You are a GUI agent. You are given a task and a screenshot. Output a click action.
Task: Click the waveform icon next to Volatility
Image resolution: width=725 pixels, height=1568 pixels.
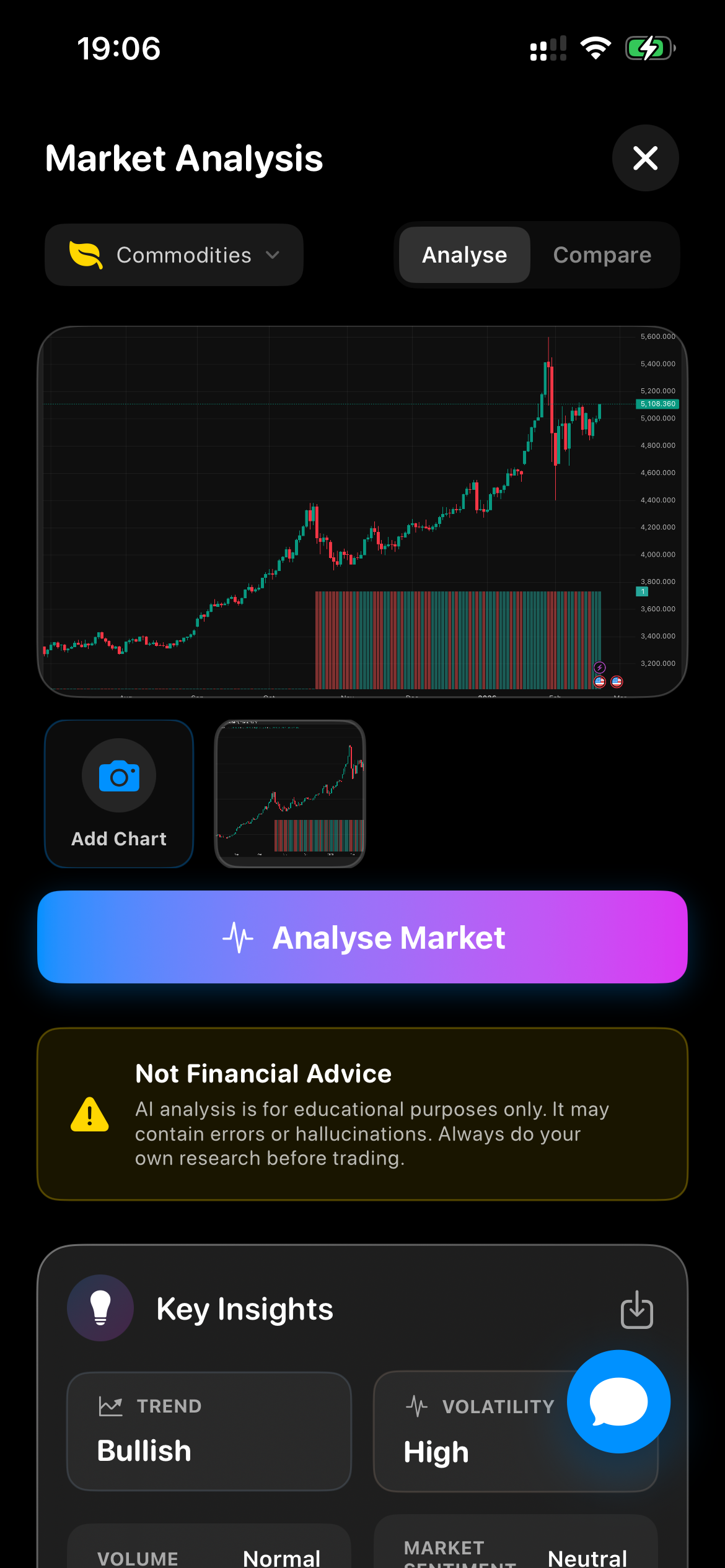(x=418, y=1406)
